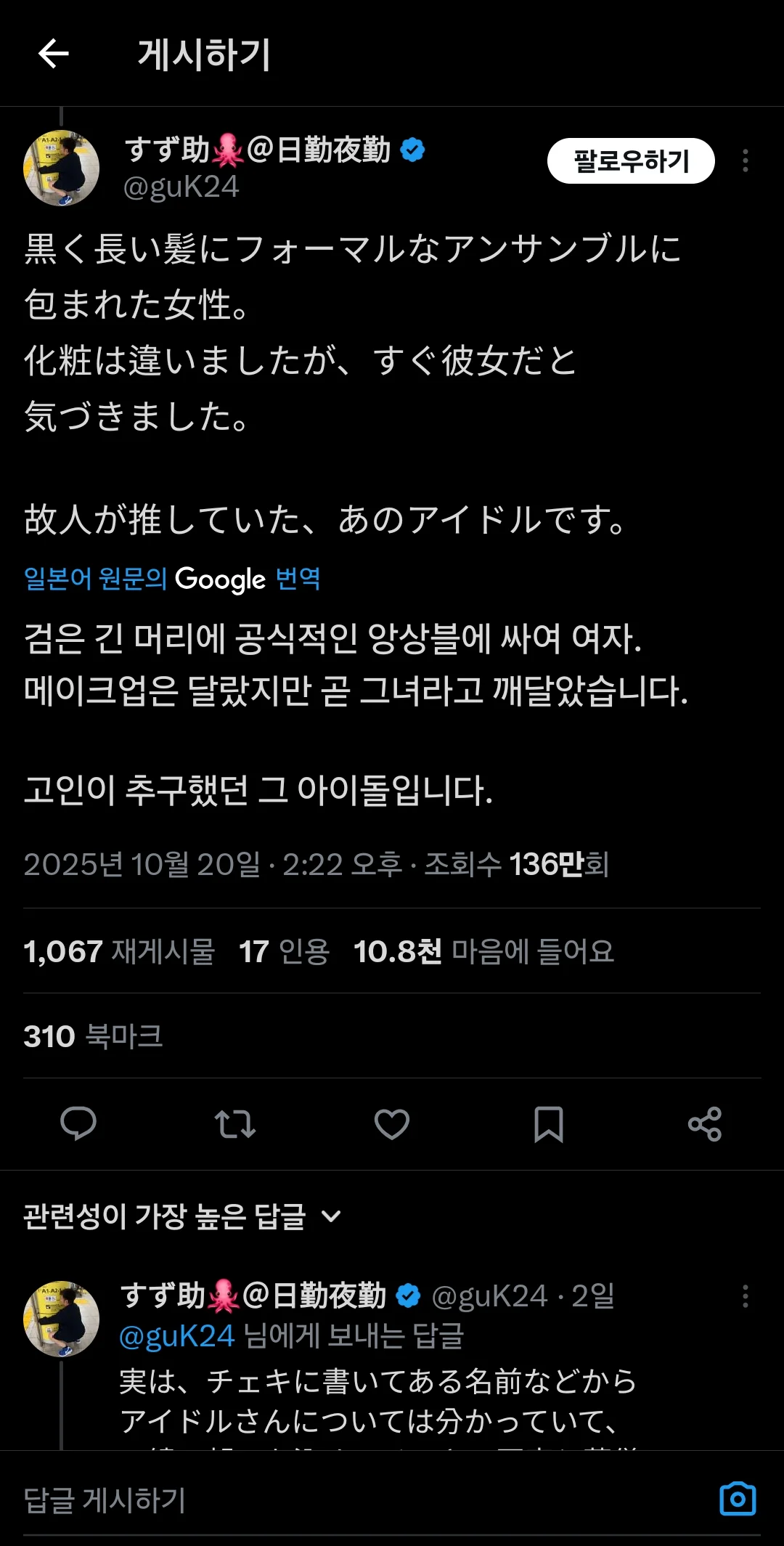Viewport: 784px width, 1546px height.
Task: Go back using the top arrow
Action: [x=54, y=54]
